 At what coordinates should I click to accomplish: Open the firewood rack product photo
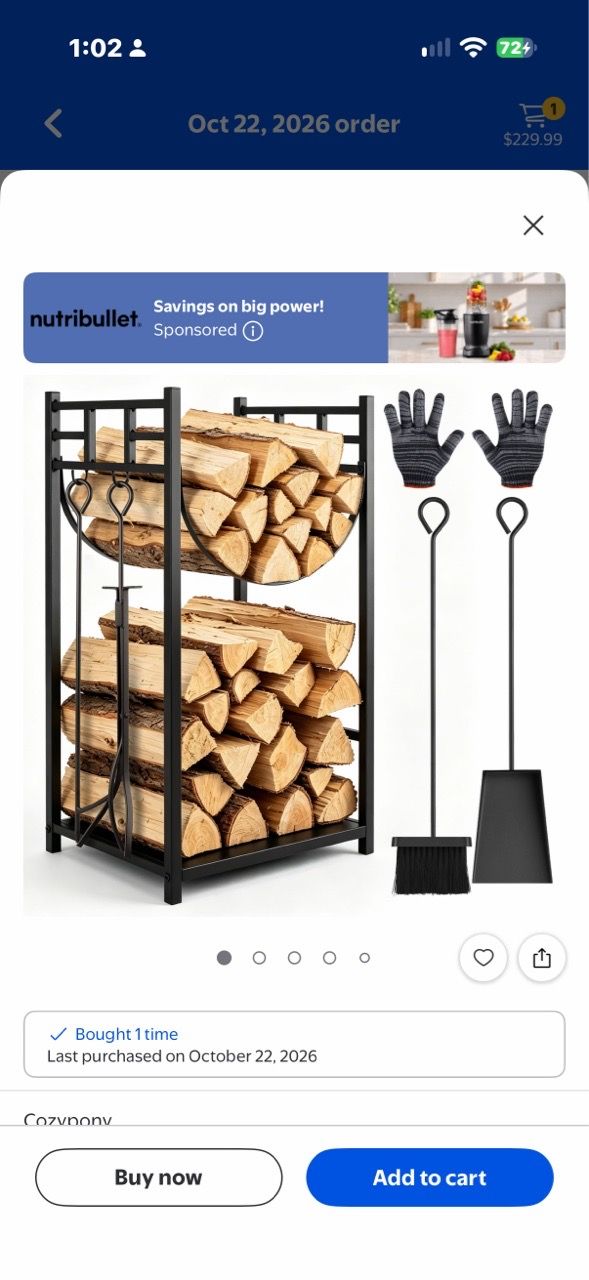pos(294,645)
